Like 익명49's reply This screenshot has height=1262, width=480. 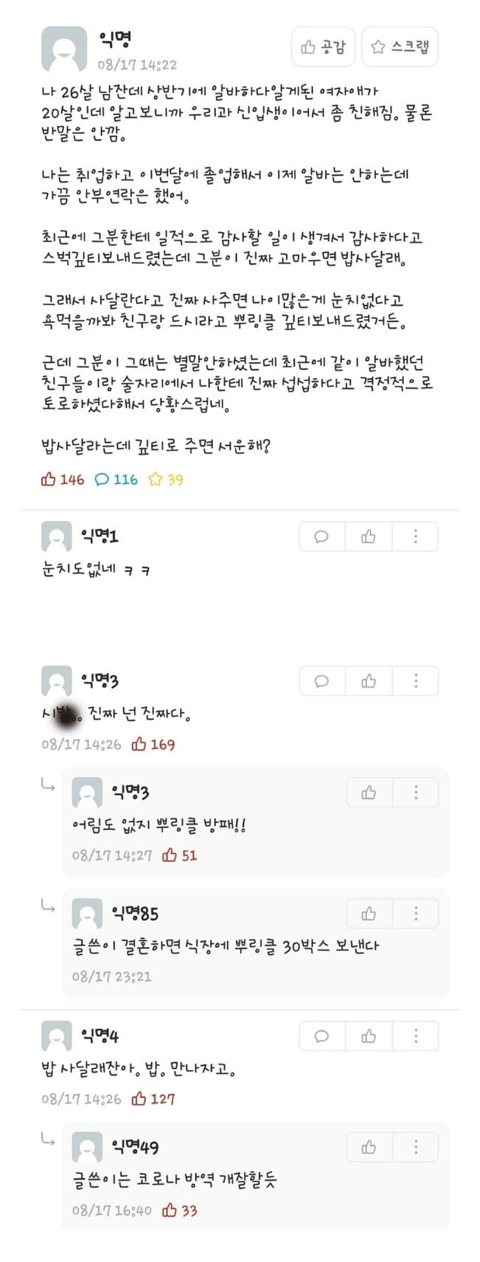click(x=369, y=1146)
